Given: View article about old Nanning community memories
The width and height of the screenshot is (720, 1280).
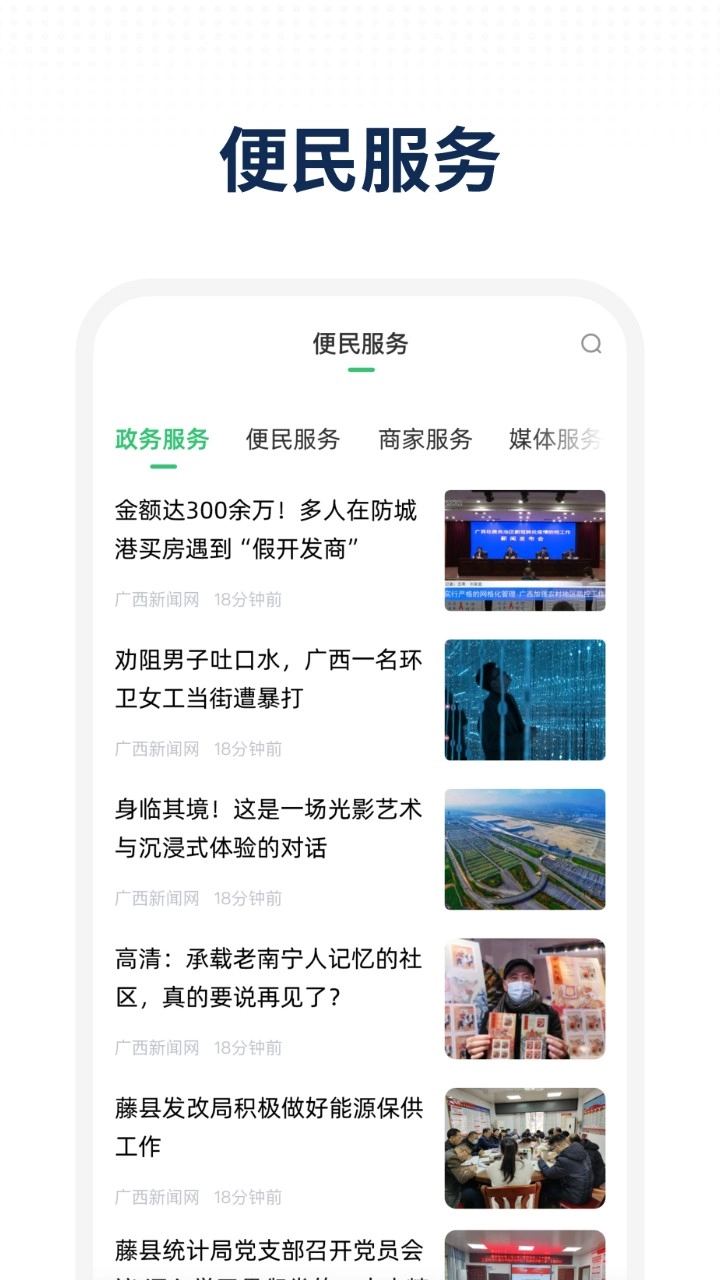Looking at the screenshot, I should (265, 980).
